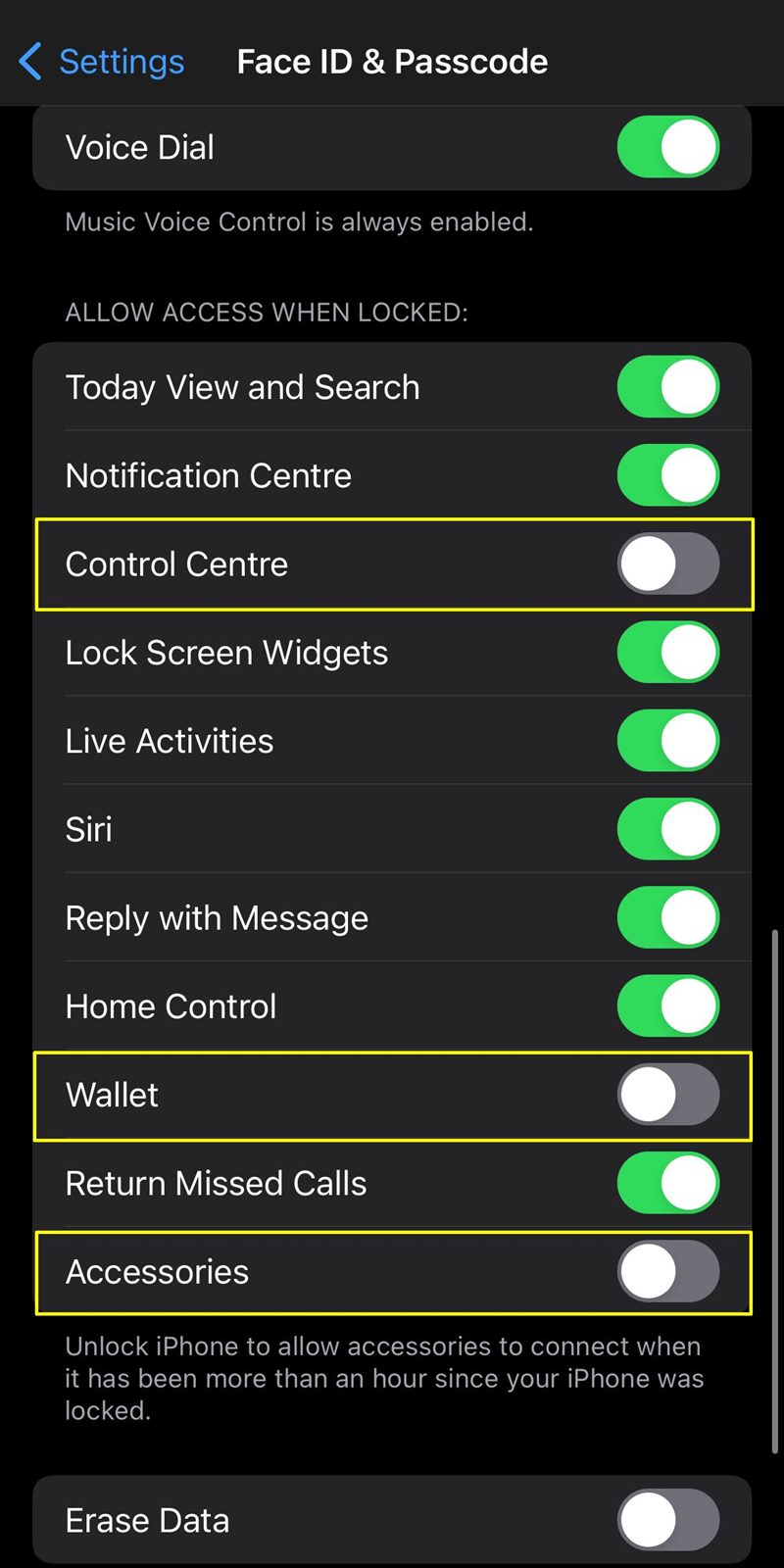Disable the Voice Dial toggle
The width and height of the screenshot is (784, 1568).
pos(668,147)
